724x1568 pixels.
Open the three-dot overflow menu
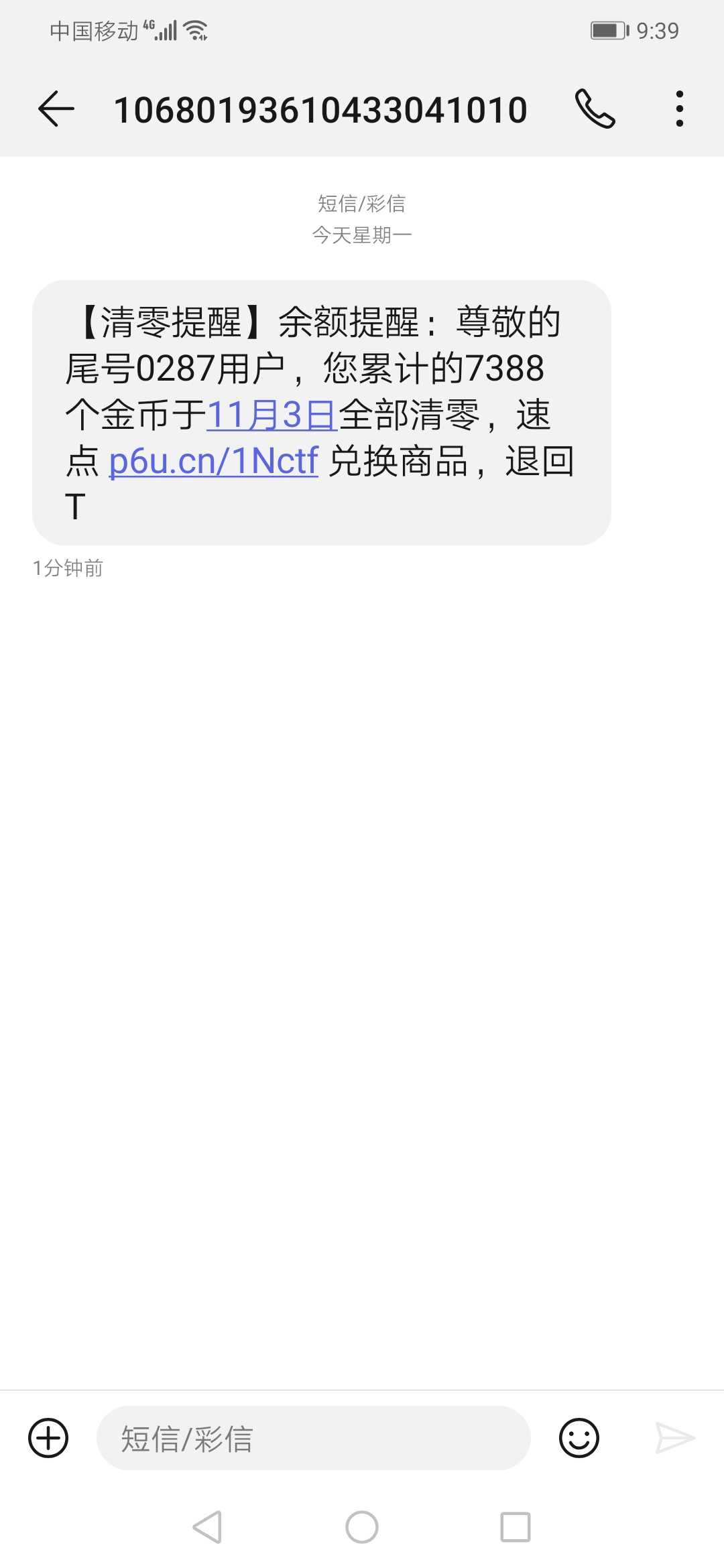pyautogui.click(x=680, y=109)
